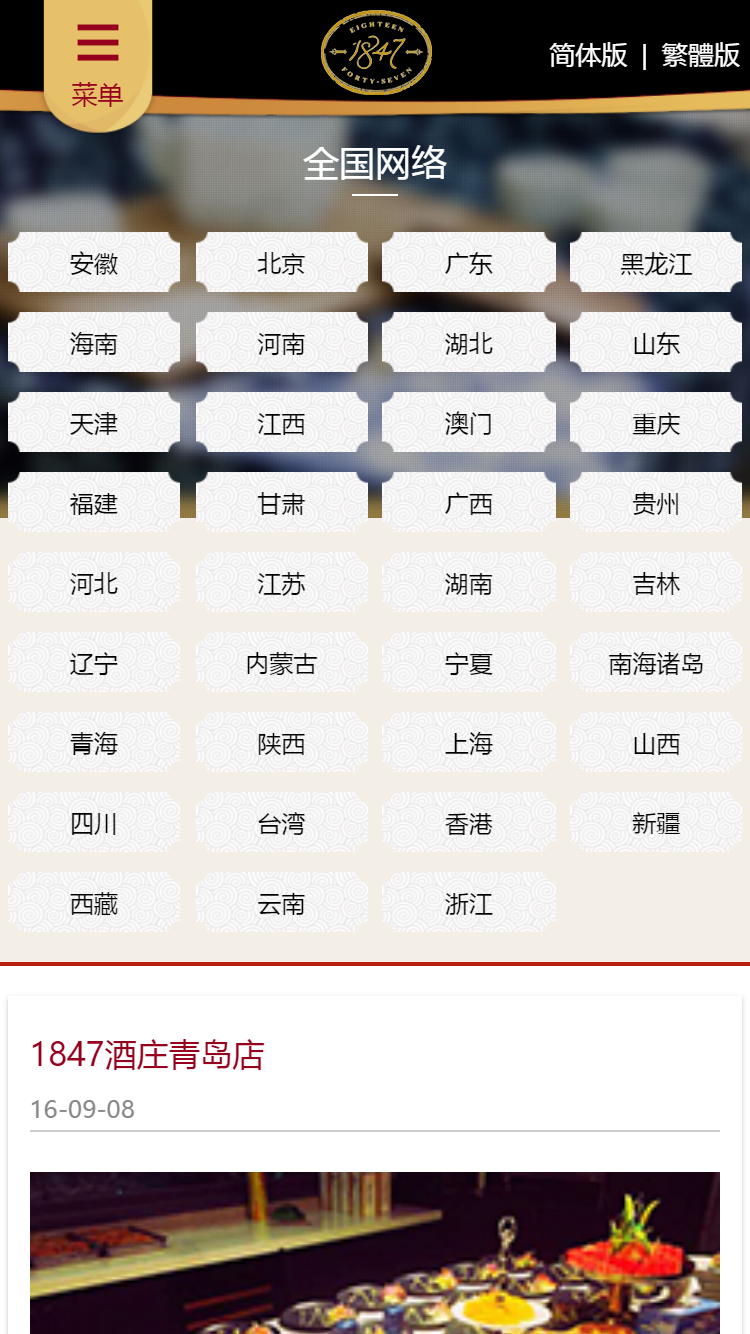This screenshot has width=750, height=1334.
Task: Select the 黑龙江 province button
Action: click(656, 263)
